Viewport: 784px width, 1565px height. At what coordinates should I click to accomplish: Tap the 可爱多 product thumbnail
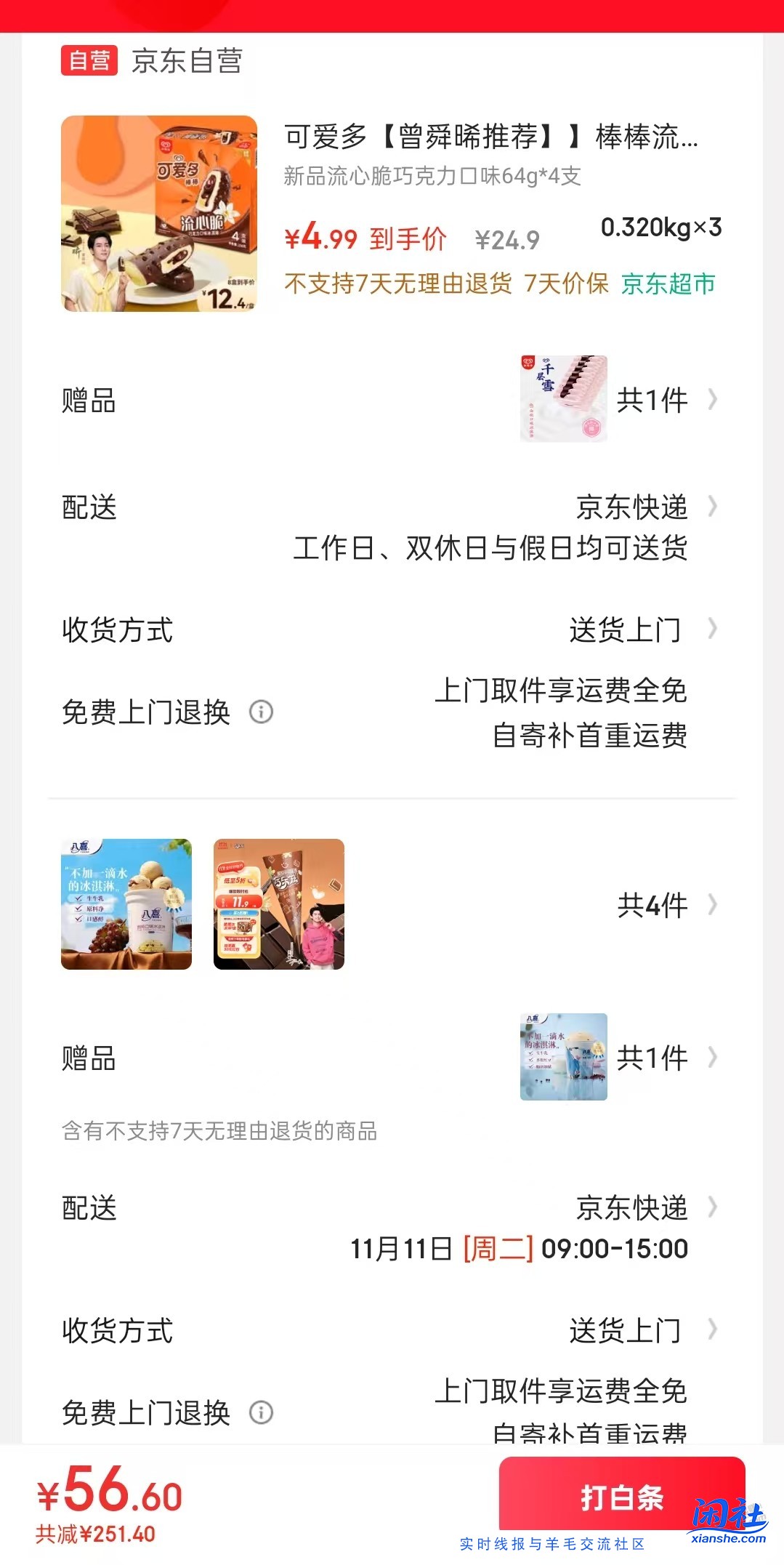coord(160,213)
